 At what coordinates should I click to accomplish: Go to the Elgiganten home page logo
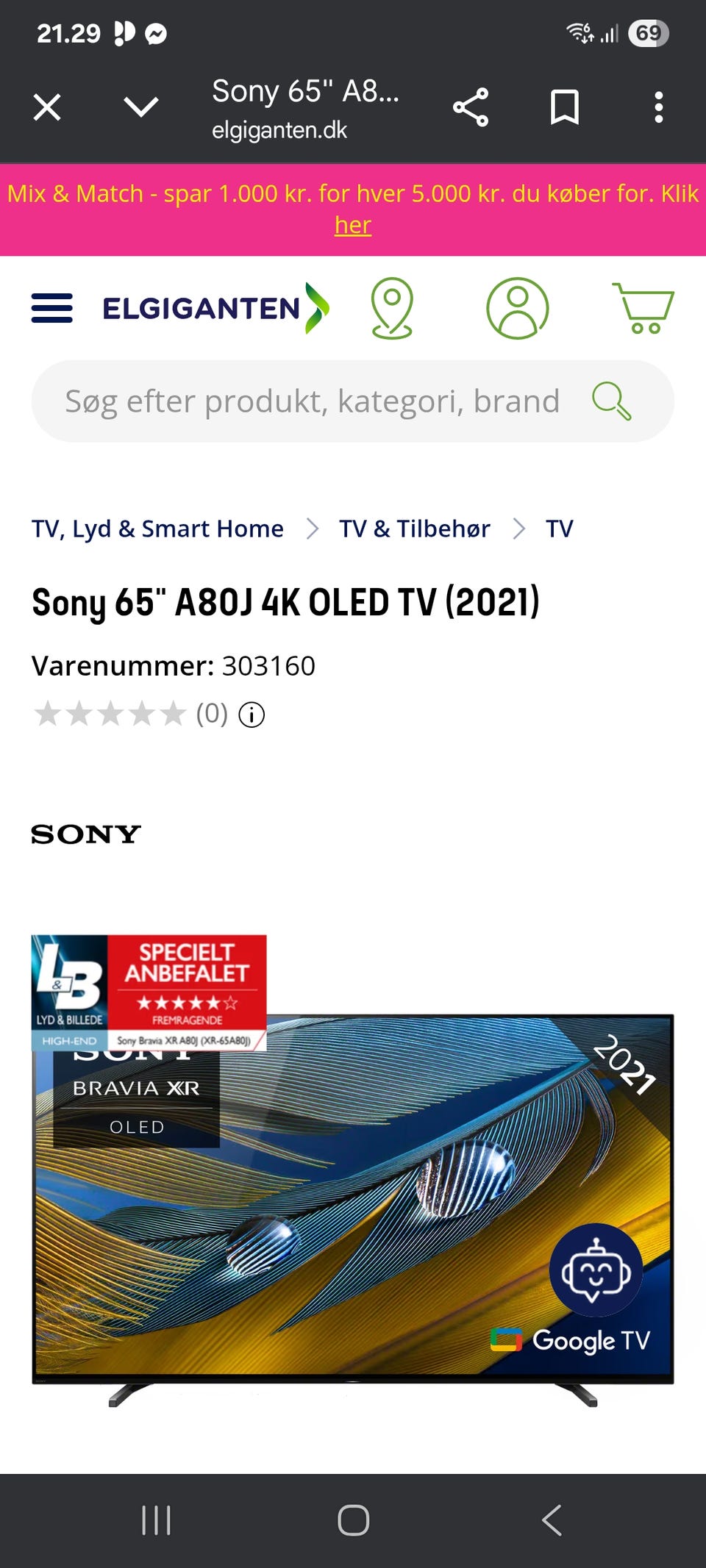pyautogui.click(x=215, y=308)
